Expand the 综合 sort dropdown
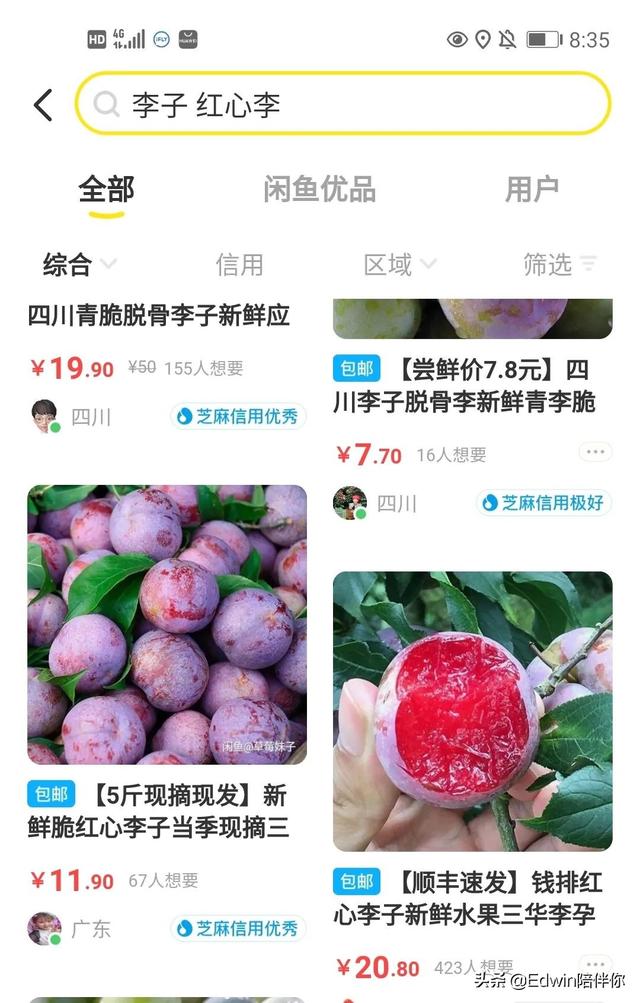This screenshot has width=640, height=1003. [x=79, y=265]
